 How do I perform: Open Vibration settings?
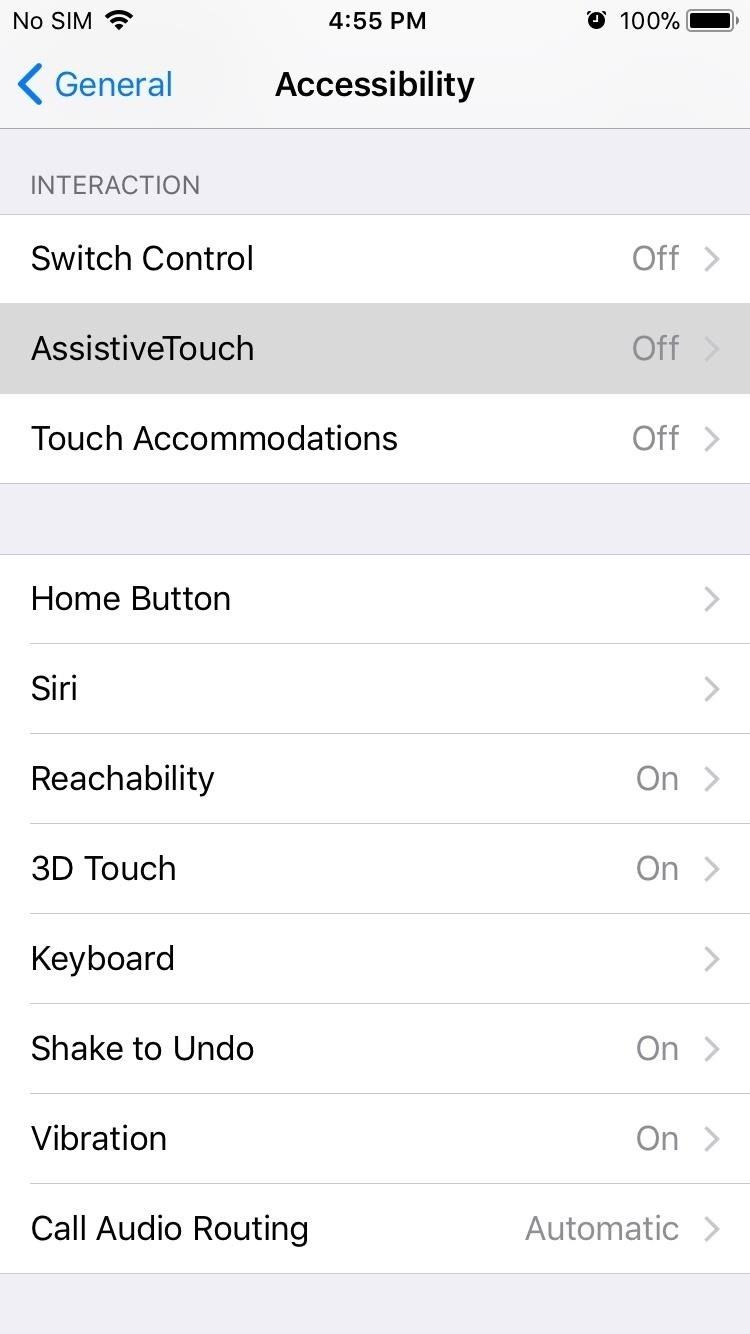point(375,1138)
